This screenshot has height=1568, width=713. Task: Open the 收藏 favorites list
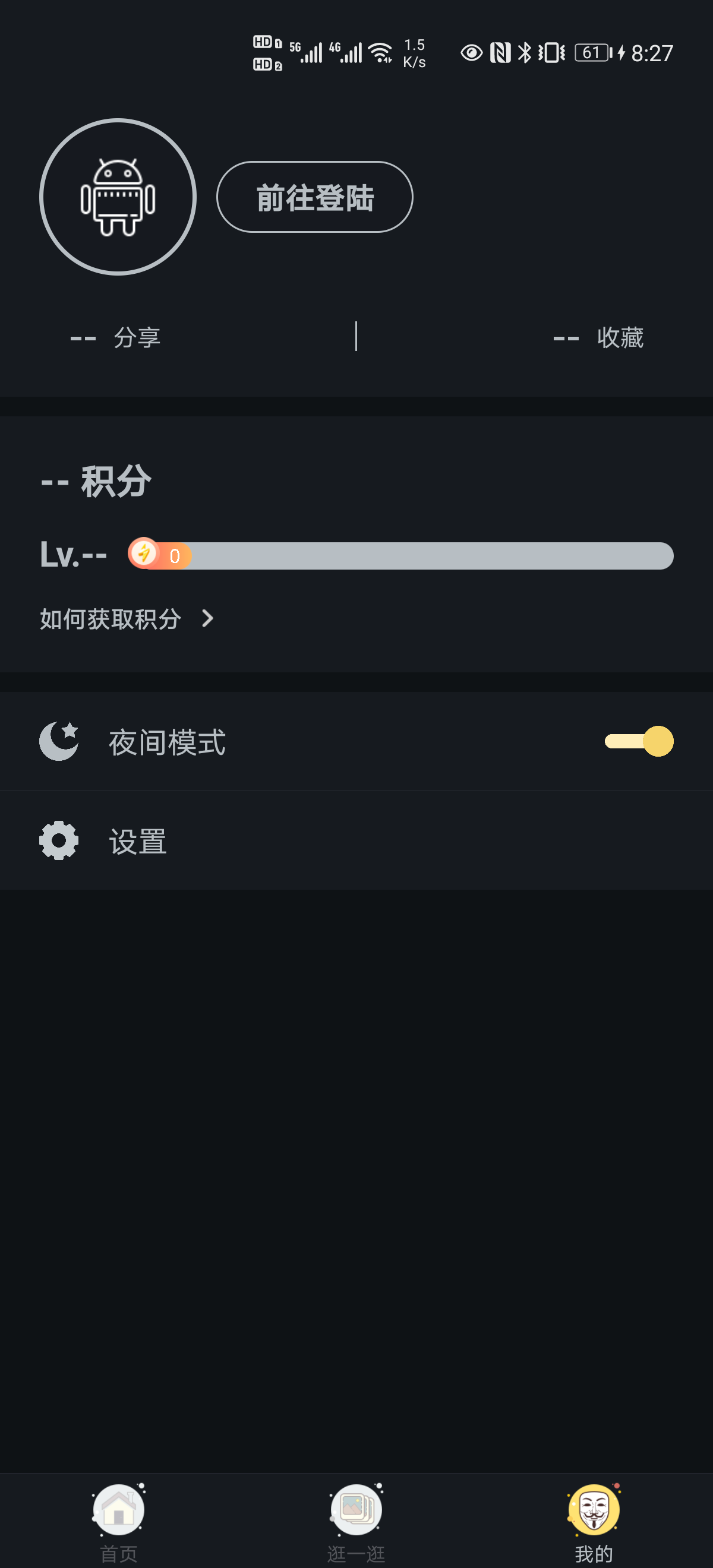(x=598, y=337)
